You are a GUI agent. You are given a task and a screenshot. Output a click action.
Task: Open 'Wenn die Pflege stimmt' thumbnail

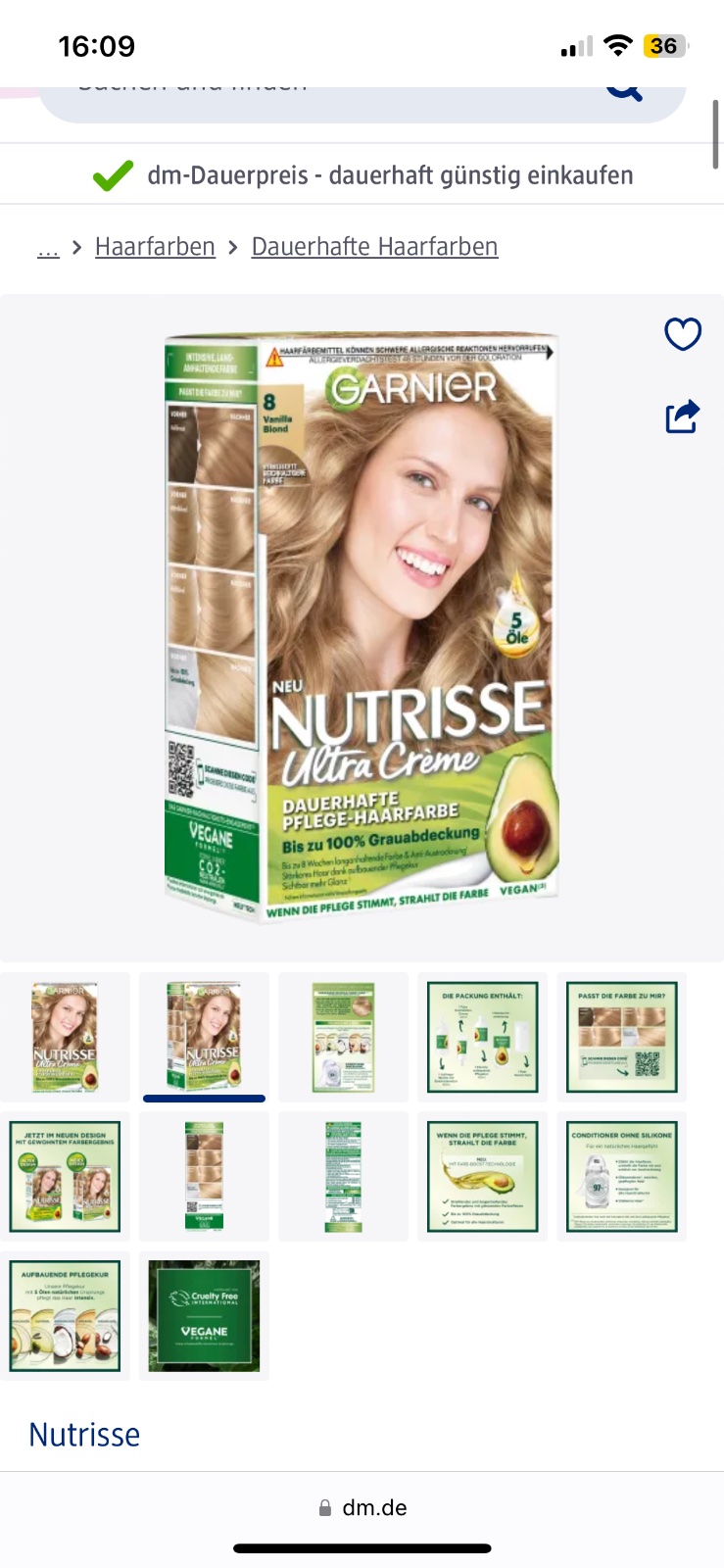click(482, 1176)
